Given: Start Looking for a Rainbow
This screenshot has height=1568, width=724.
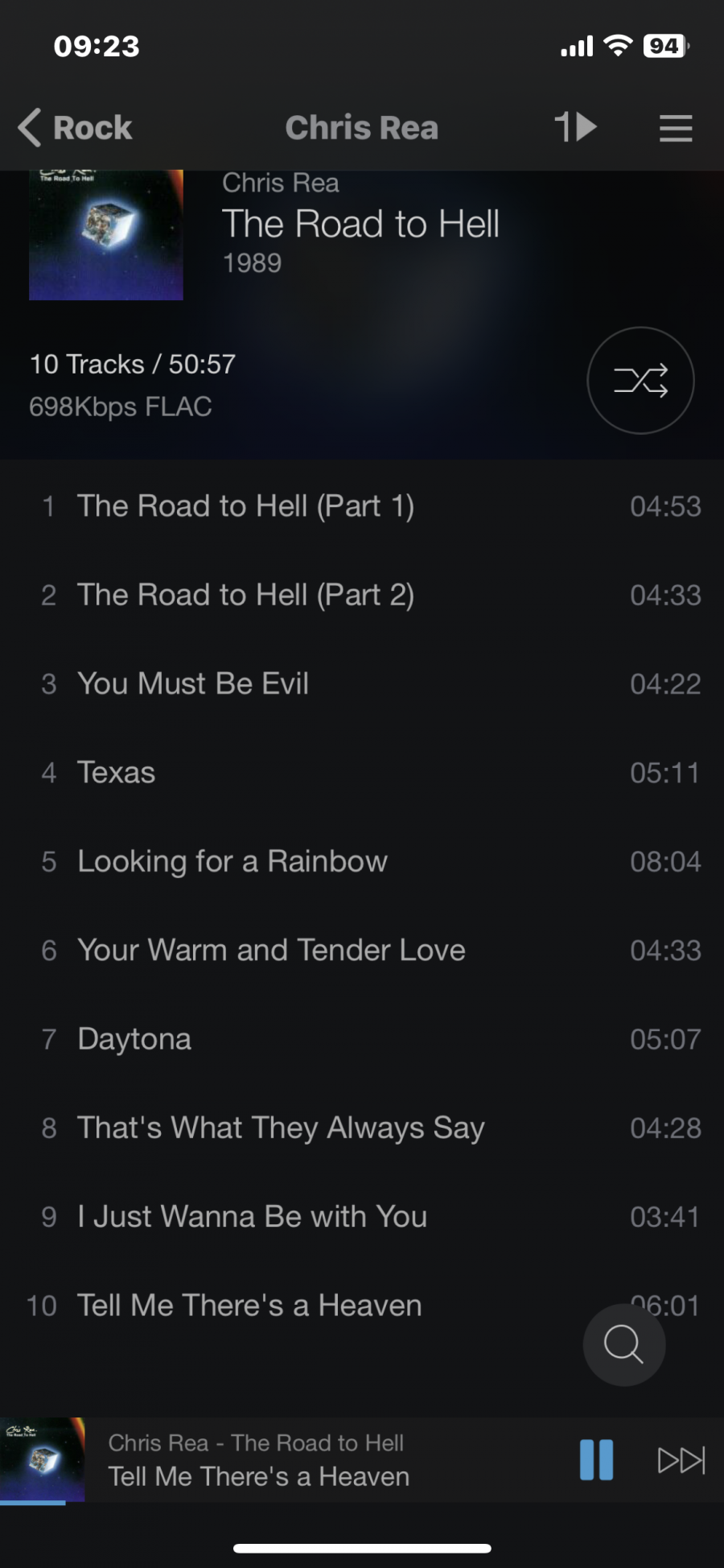Looking at the screenshot, I should [x=232, y=861].
